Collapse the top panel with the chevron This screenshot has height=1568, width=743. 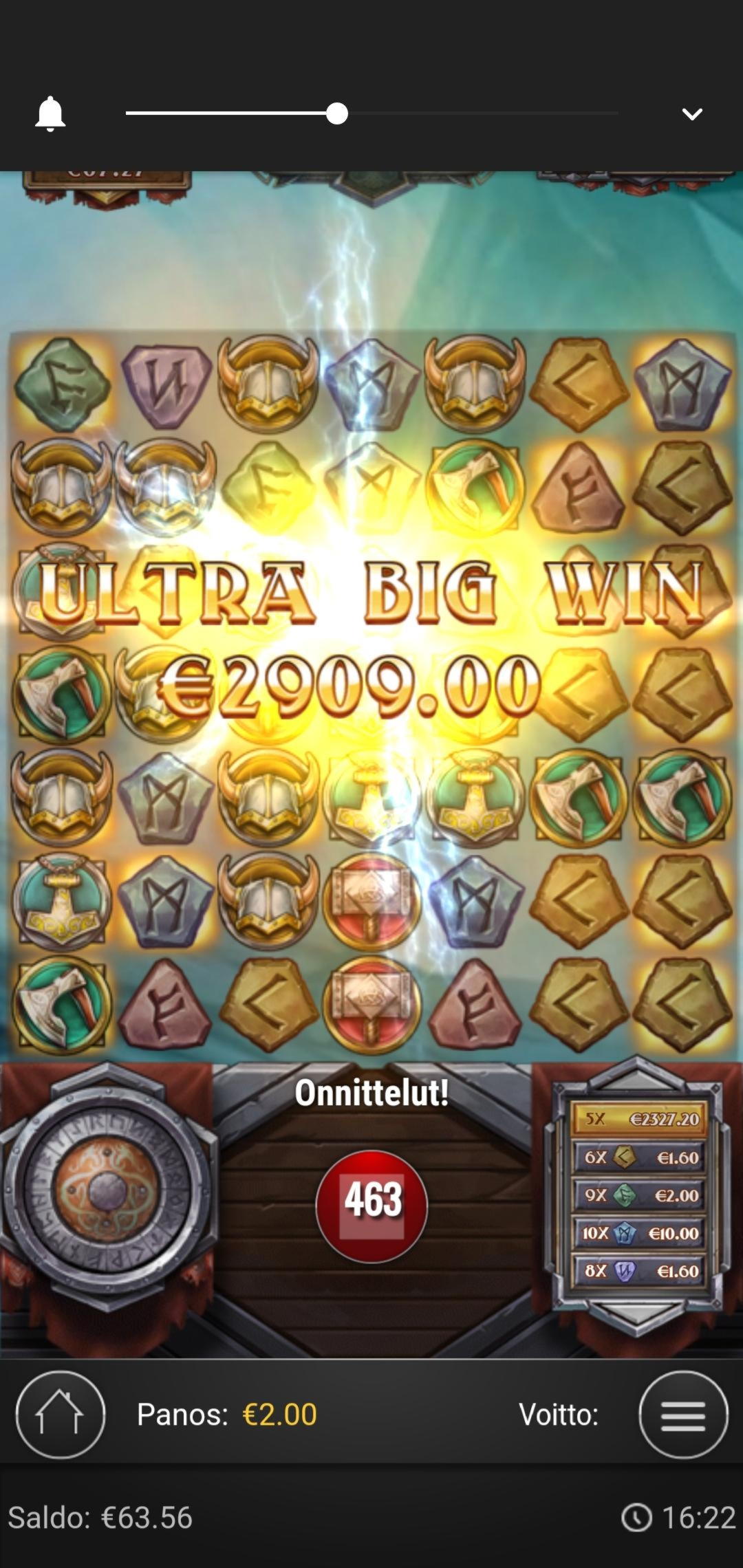pyautogui.click(x=691, y=114)
